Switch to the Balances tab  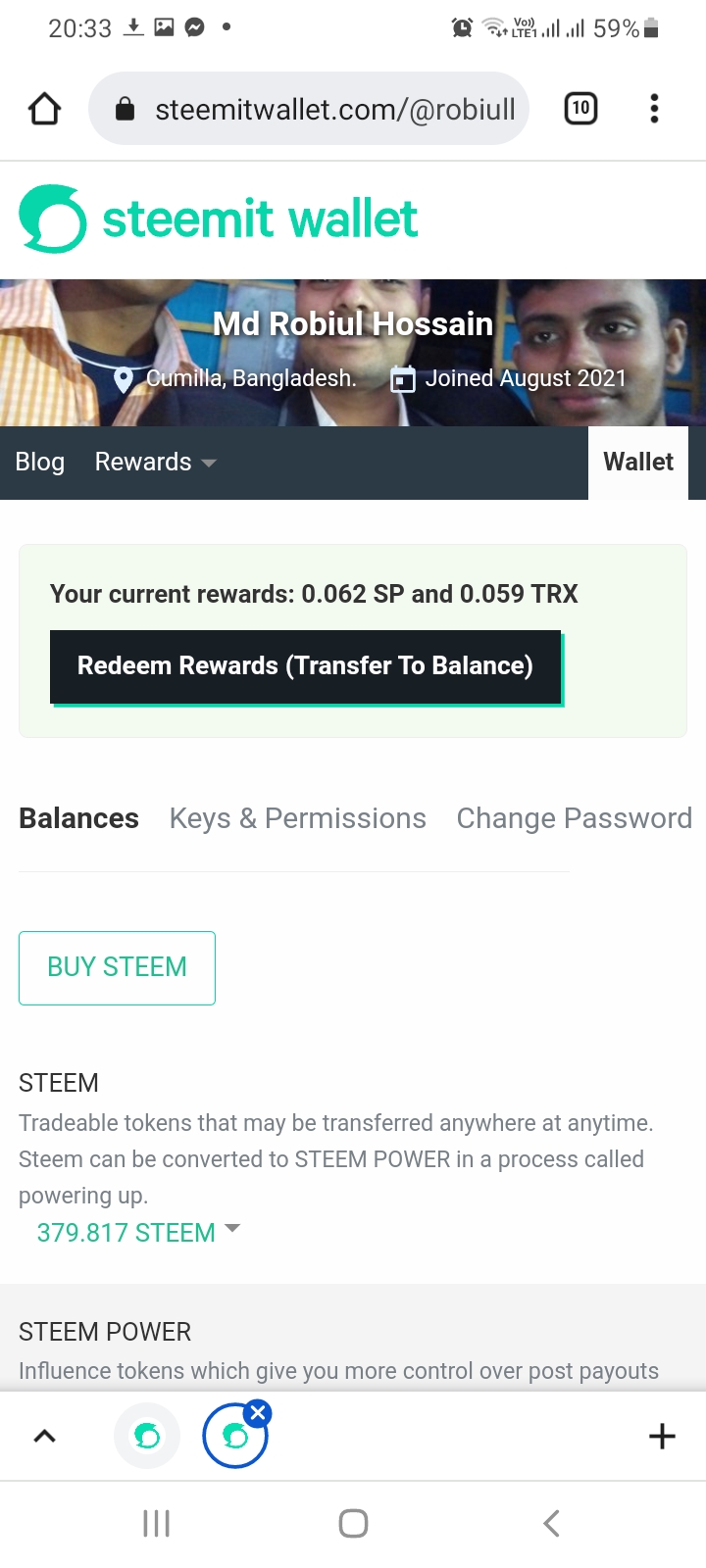tap(78, 818)
